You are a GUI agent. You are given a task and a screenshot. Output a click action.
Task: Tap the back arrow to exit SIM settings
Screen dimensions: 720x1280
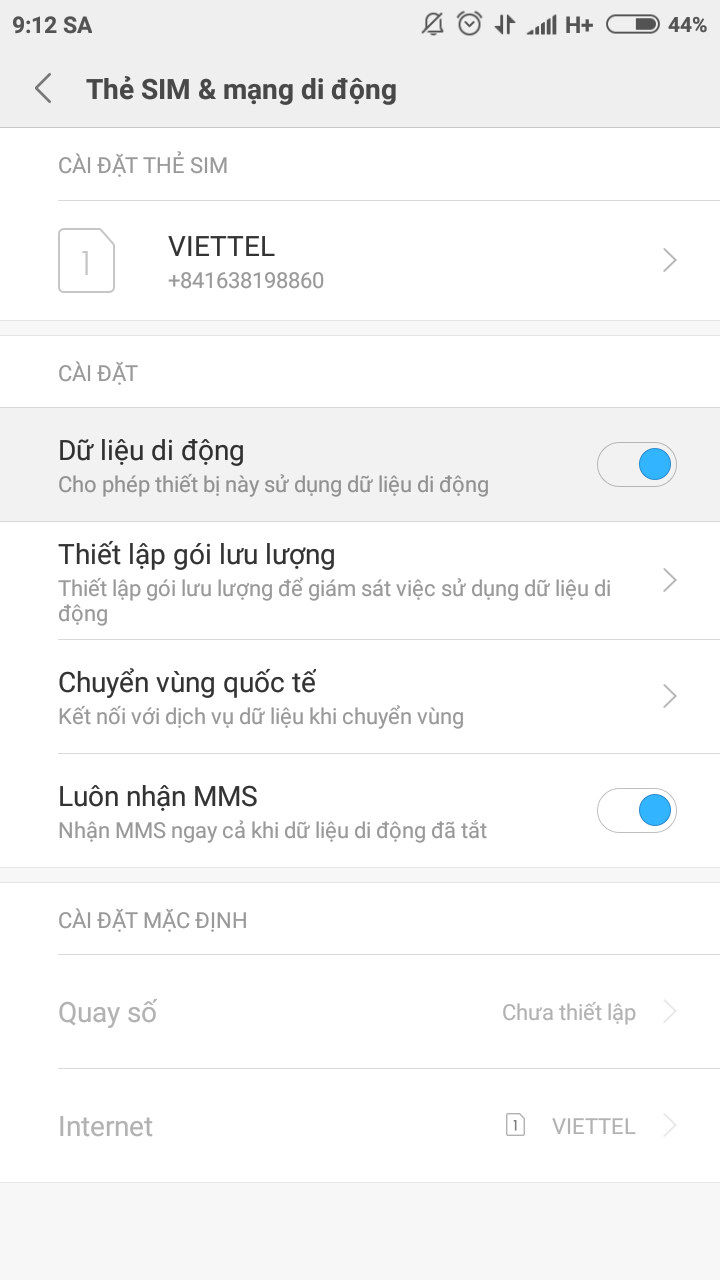(x=42, y=88)
